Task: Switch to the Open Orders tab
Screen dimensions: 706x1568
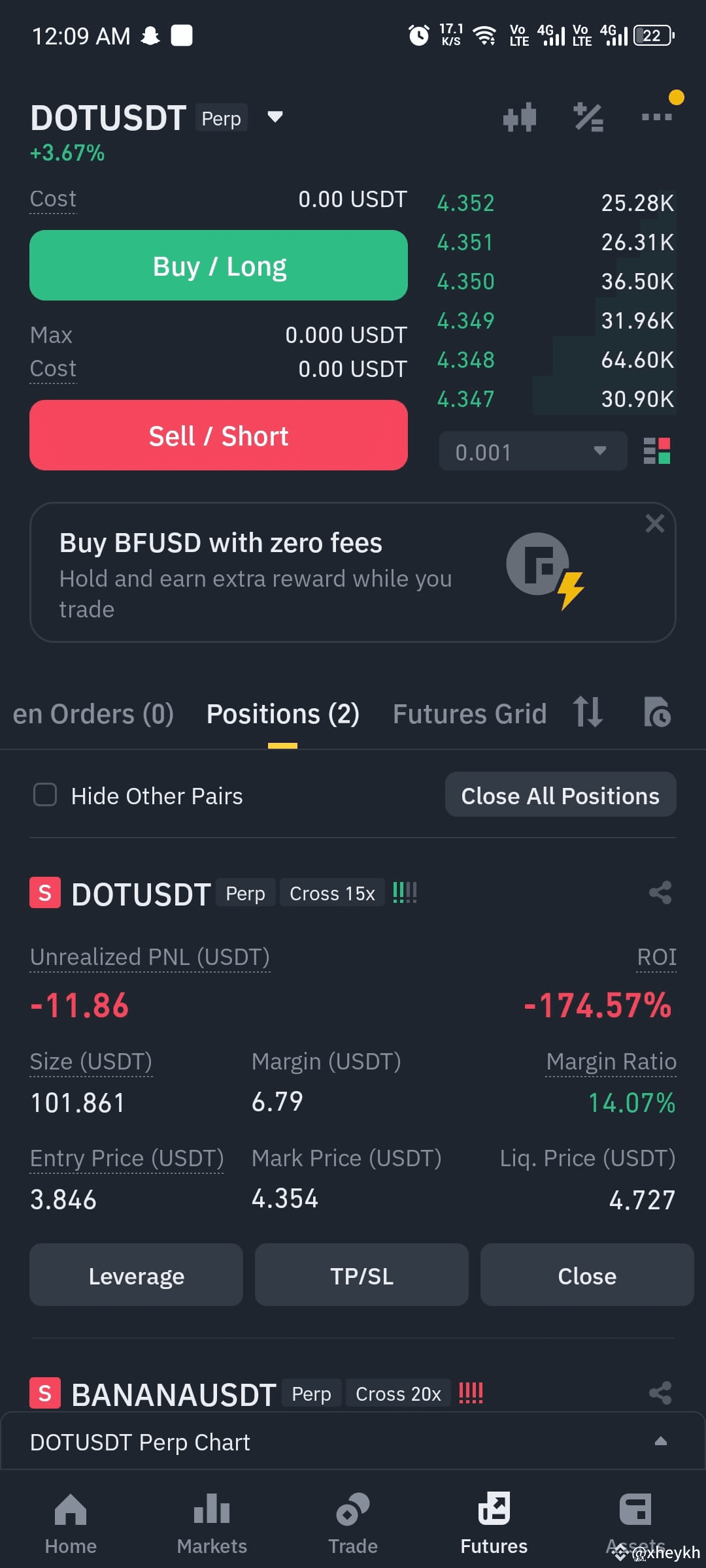Action: [93, 713]
